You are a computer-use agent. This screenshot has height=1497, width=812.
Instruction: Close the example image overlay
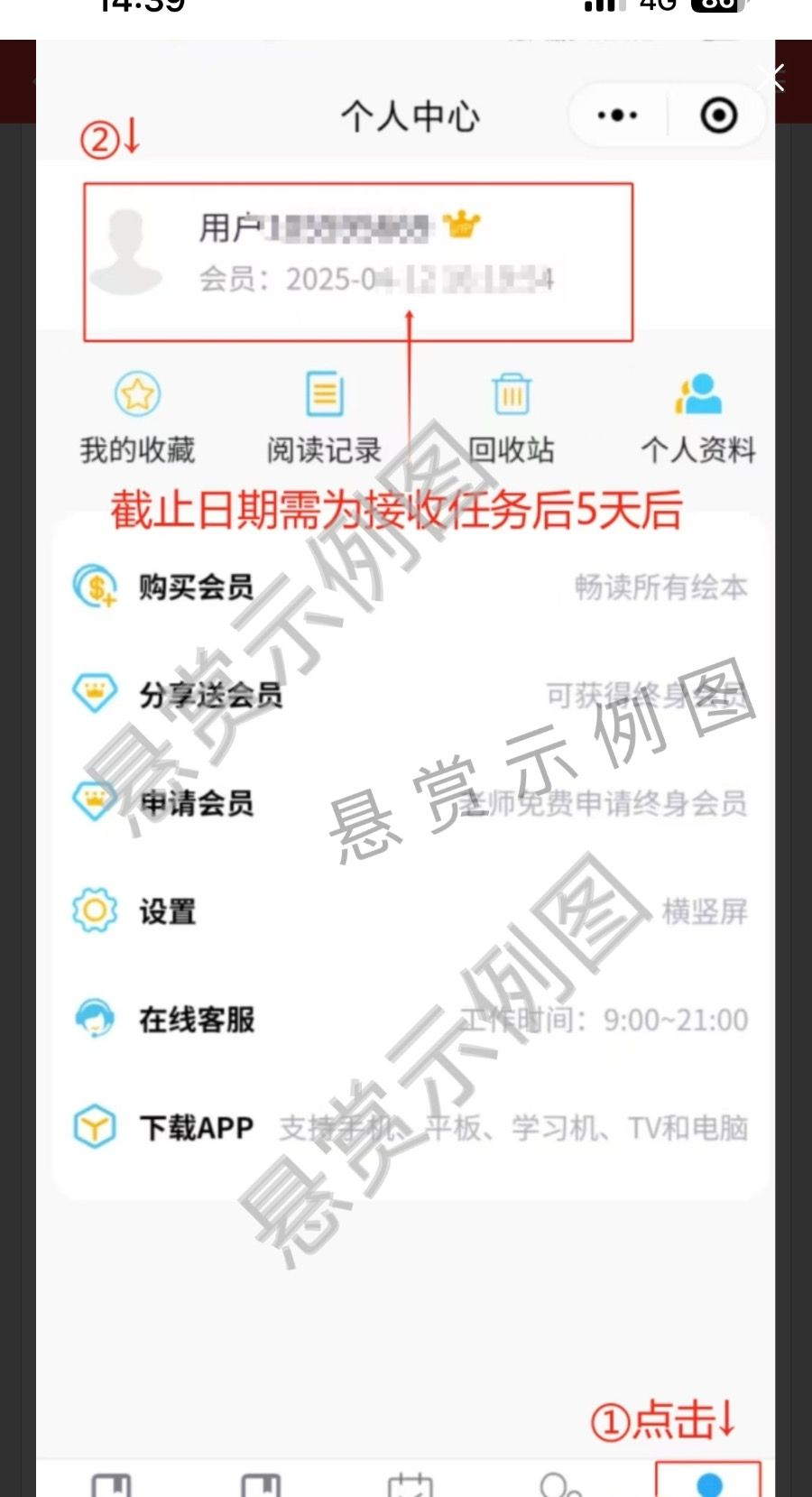tap(772, 78)
